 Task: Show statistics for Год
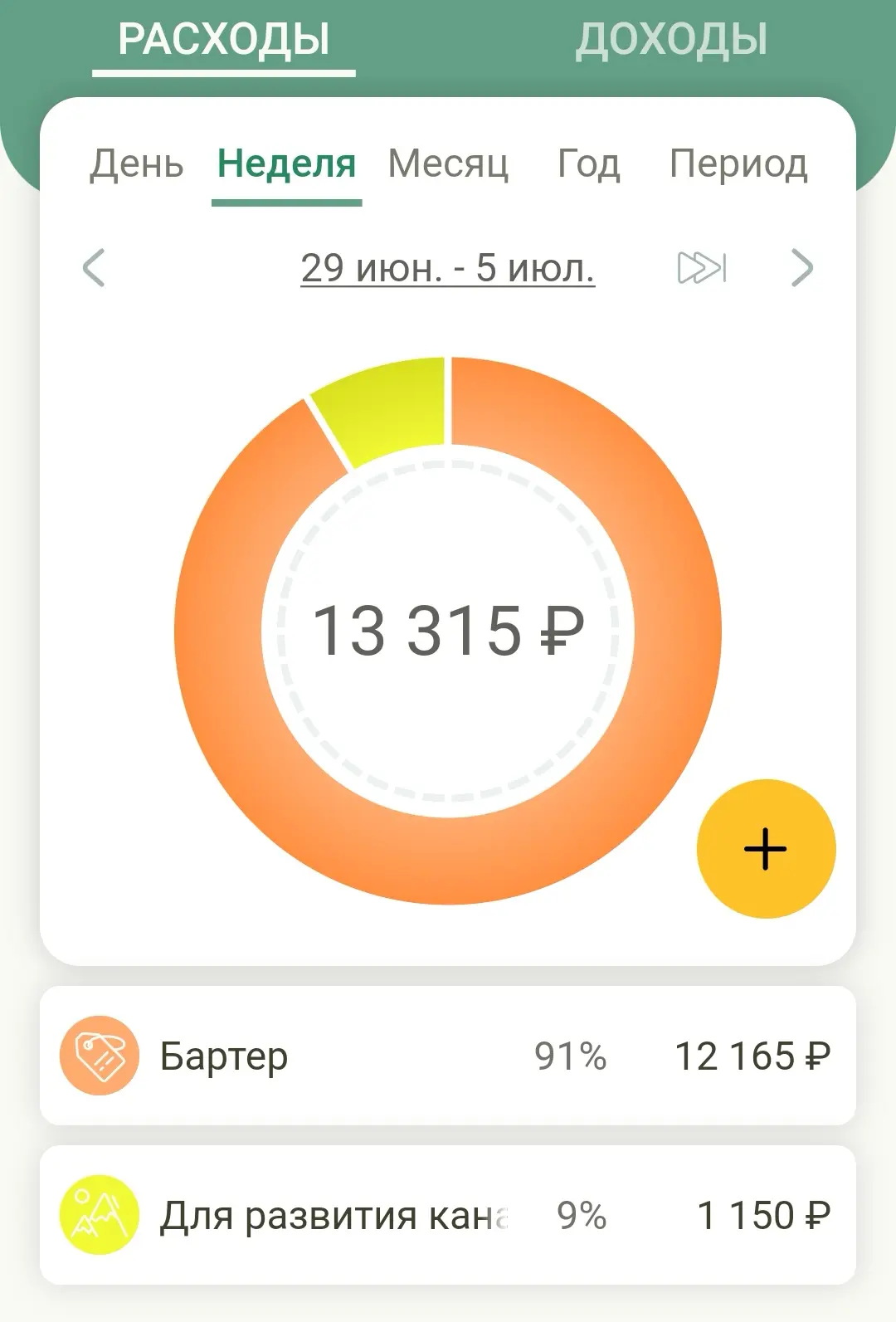click(x=588, y=164)
